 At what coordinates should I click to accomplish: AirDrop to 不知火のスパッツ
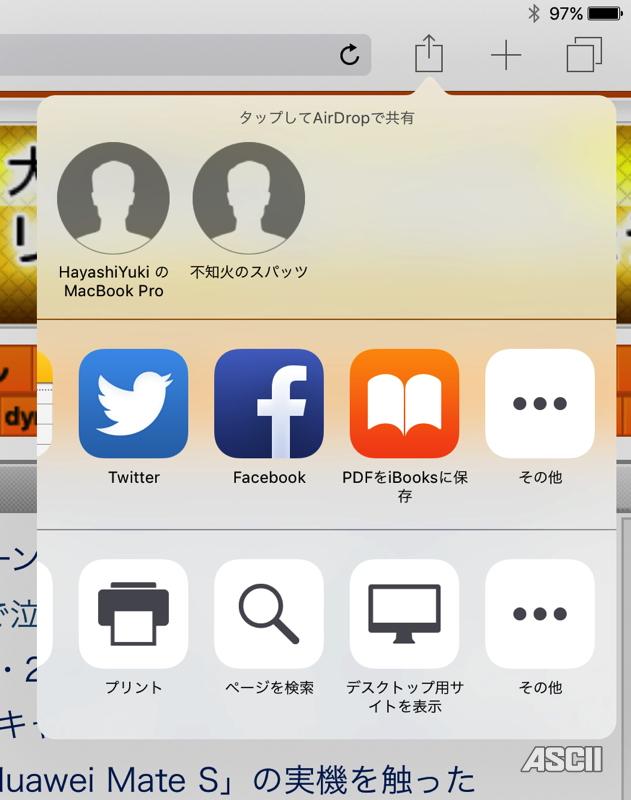pos(248,198)
